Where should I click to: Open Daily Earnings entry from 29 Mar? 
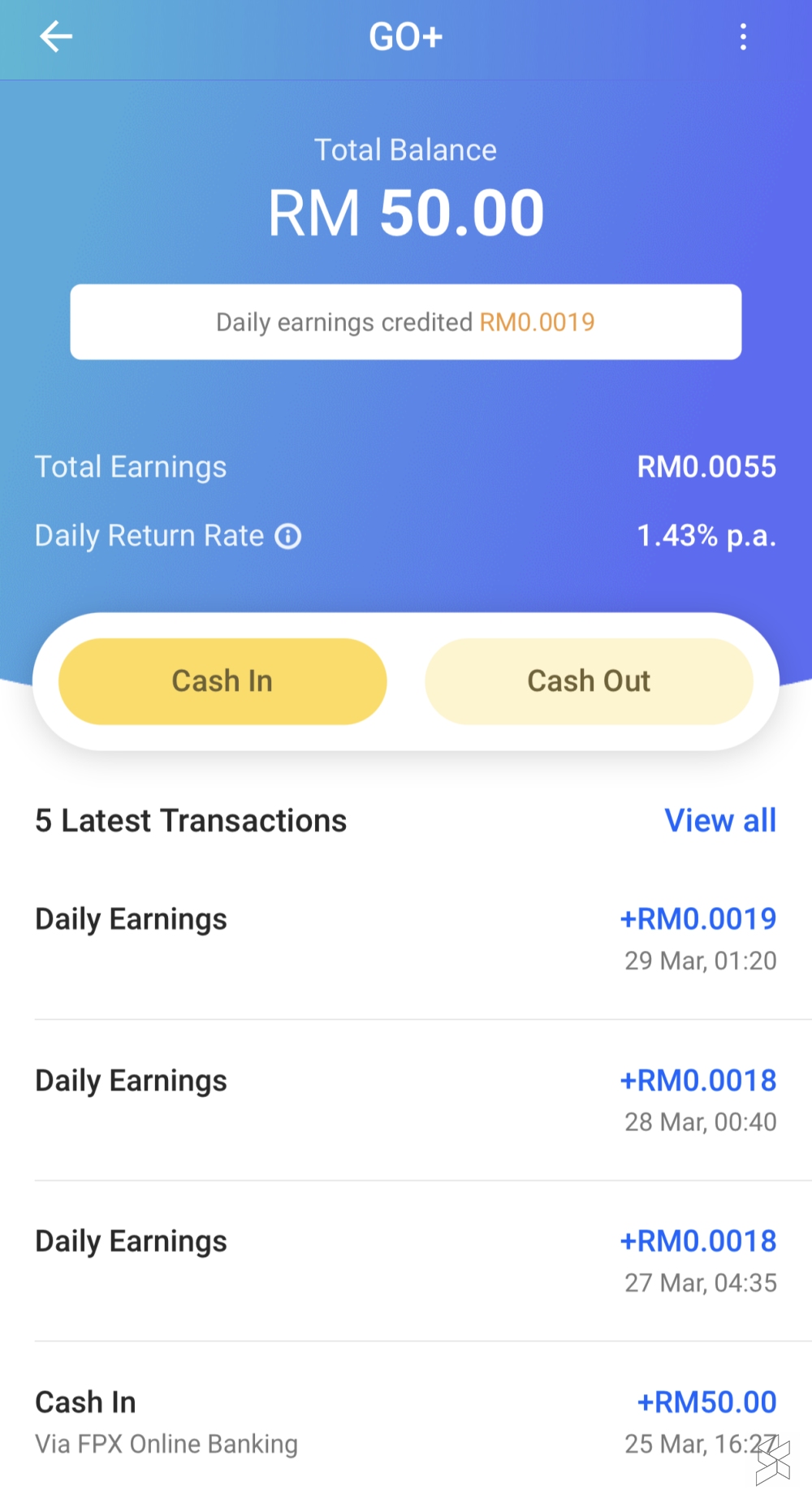coord(406,938)
